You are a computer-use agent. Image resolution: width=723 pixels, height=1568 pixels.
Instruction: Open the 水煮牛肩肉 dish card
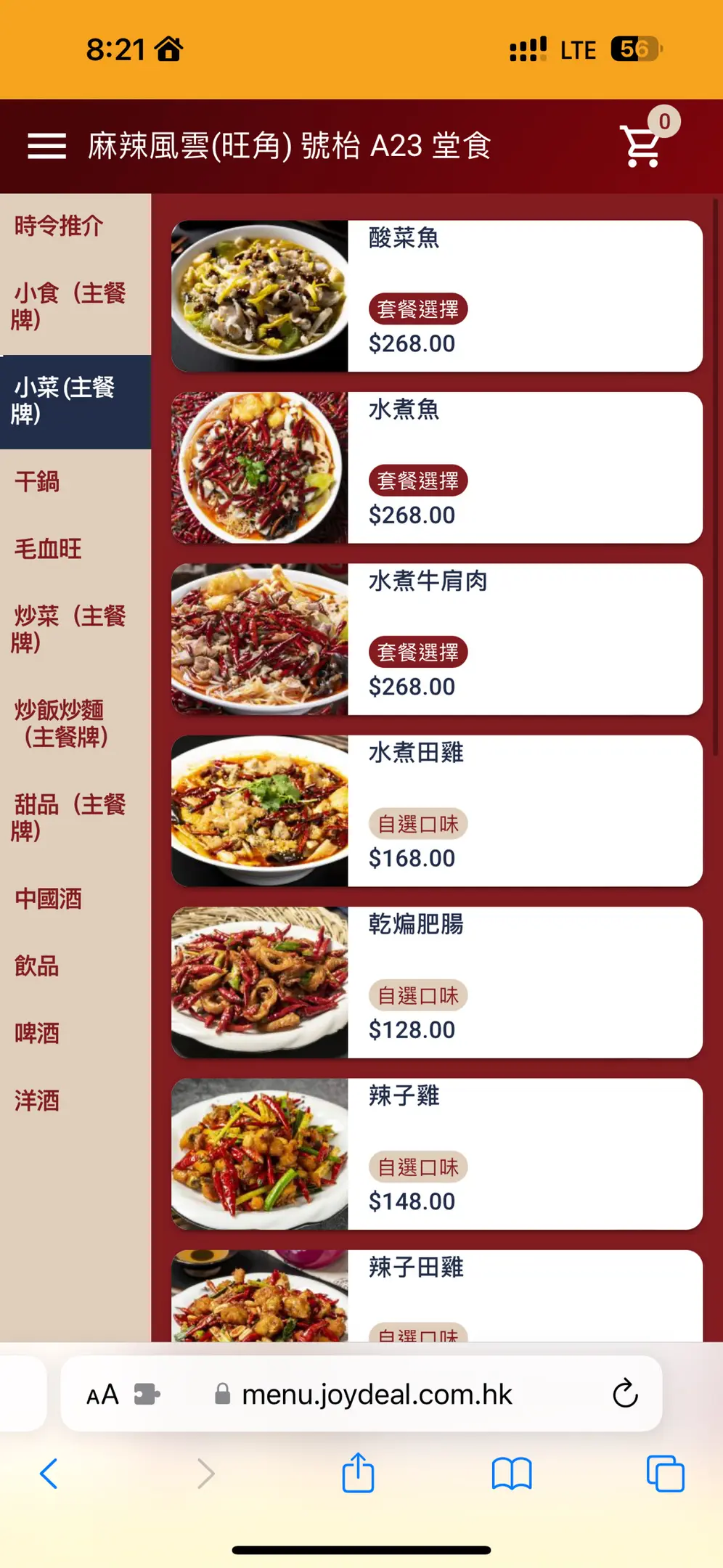pos(436,639)
